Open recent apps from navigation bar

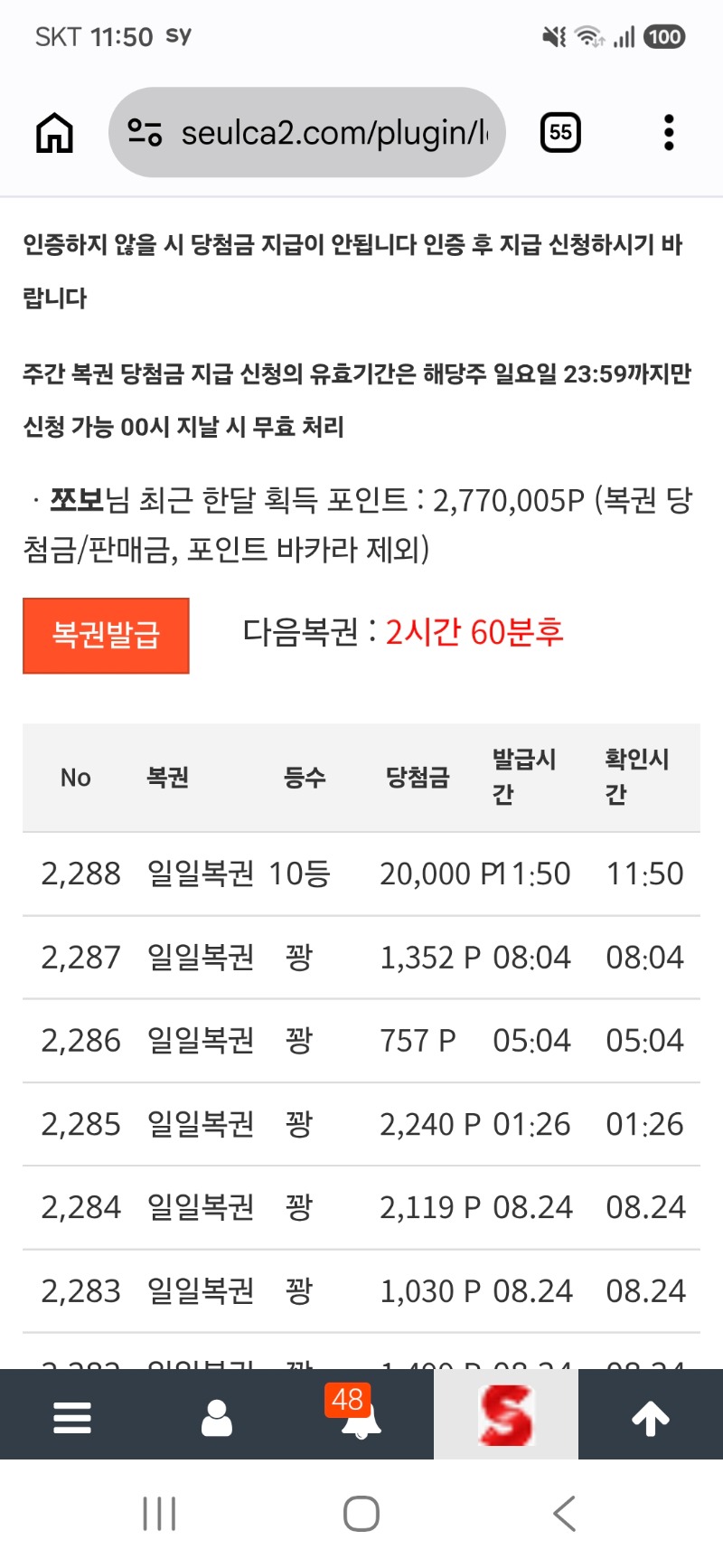(x=159, y=1514)
